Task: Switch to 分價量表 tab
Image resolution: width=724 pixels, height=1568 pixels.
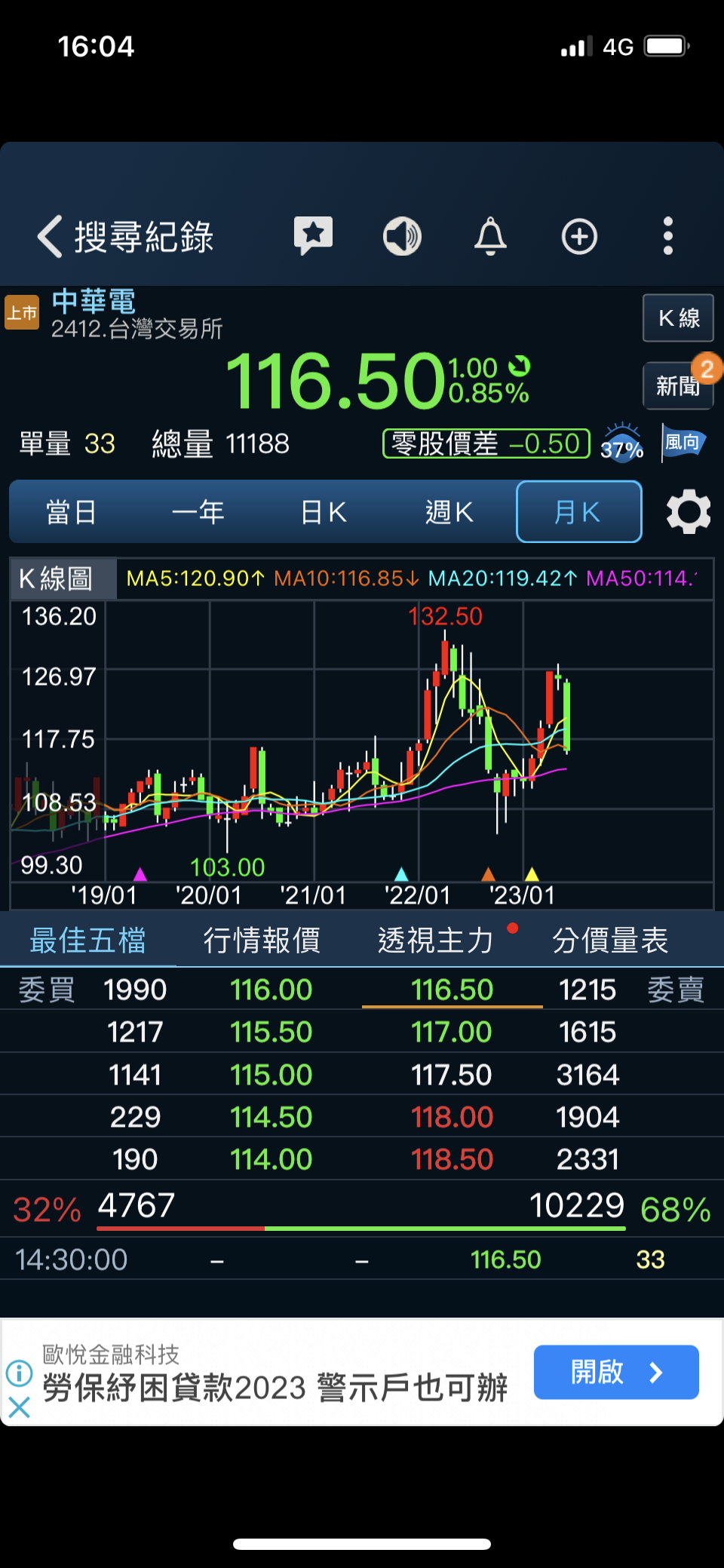Action: [x=610, y=940]
